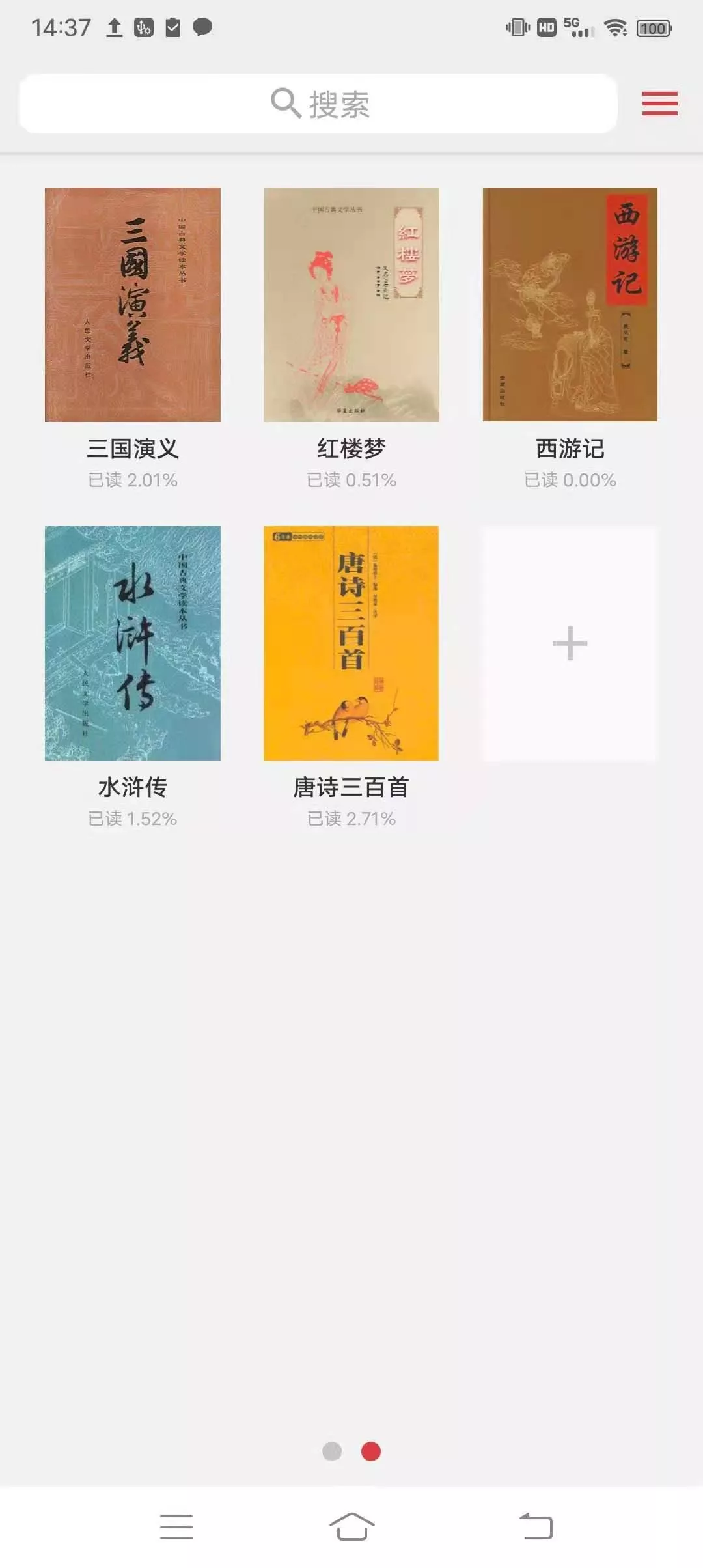Open the book 三国演义
Viewport: 703px width, 1568px height.
133,305
